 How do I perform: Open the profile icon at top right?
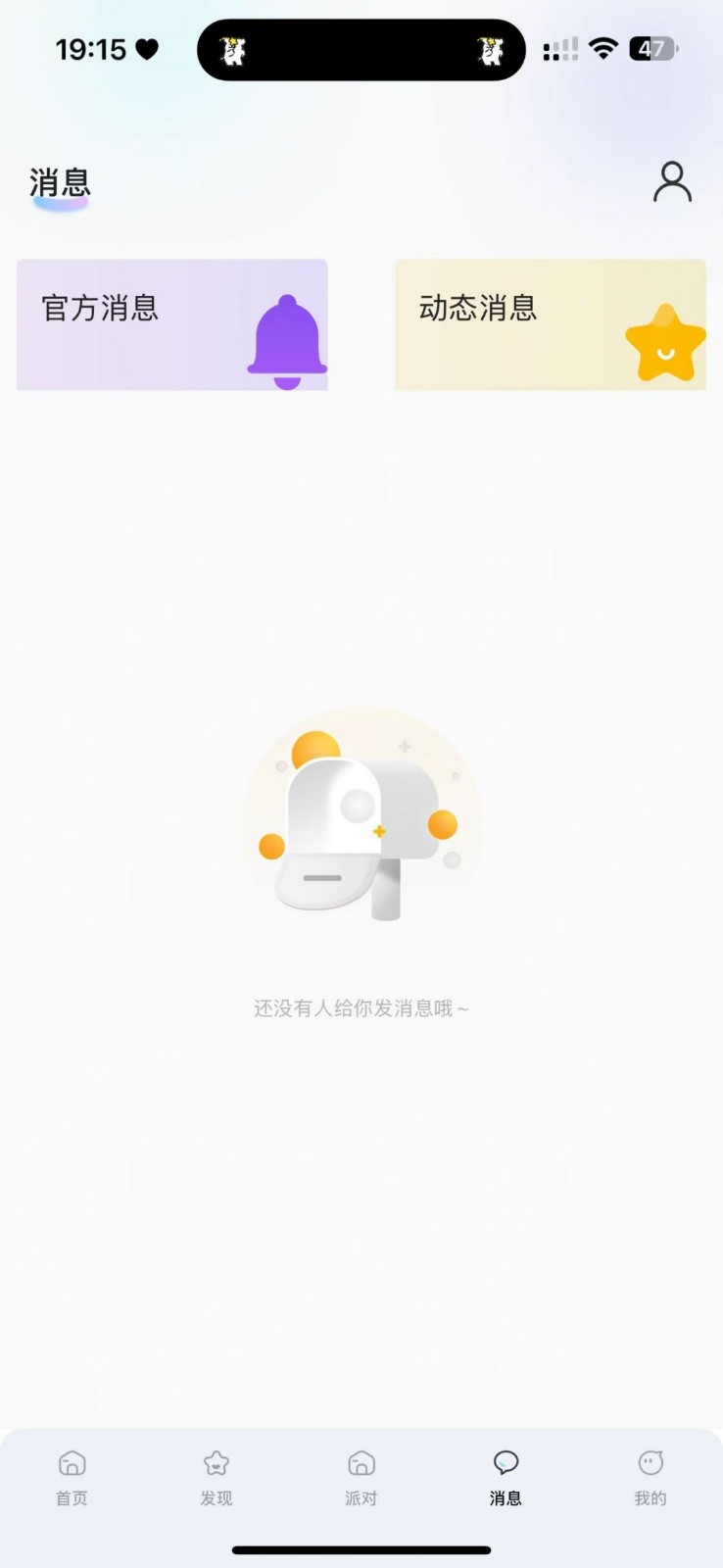click(x=672, y=182)
